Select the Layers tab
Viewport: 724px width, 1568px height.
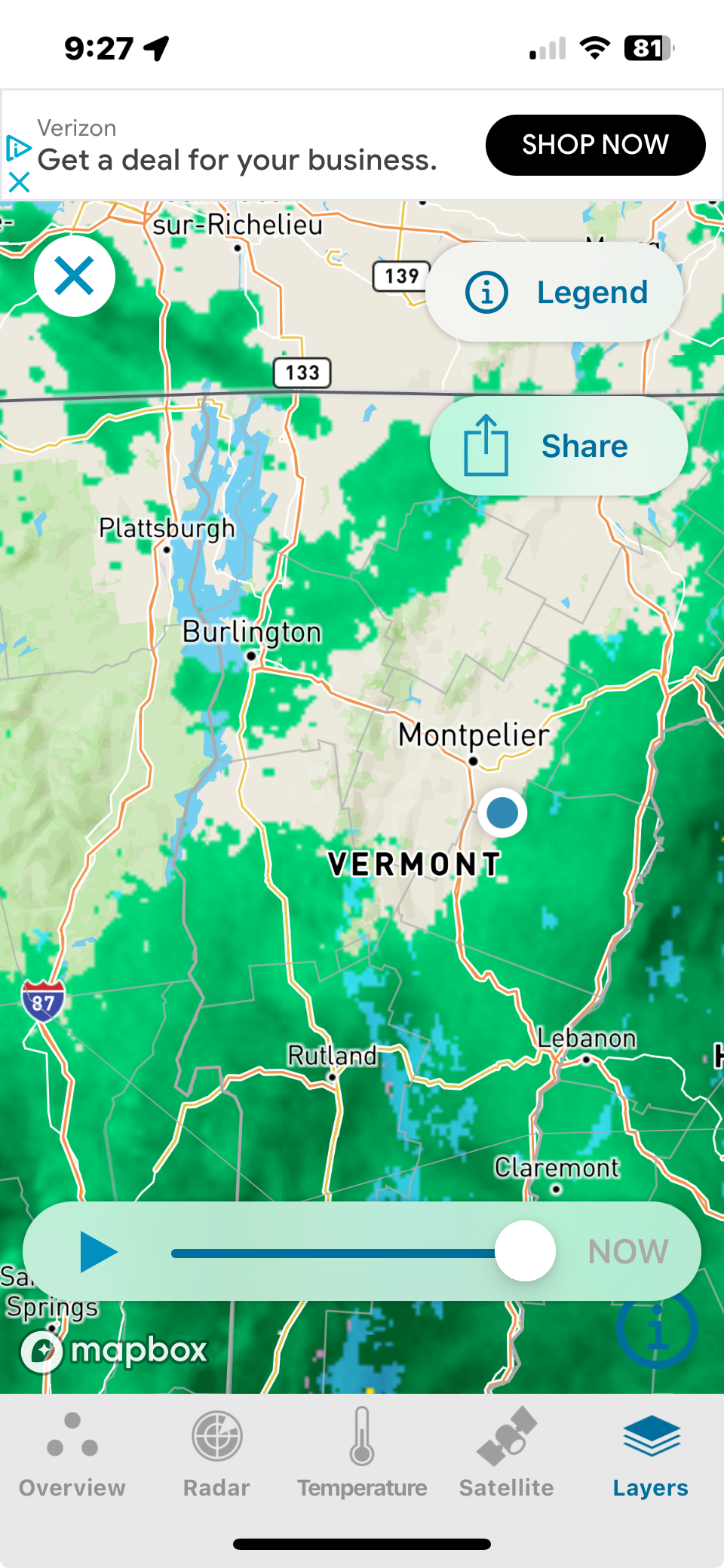tap(651, 1456)
